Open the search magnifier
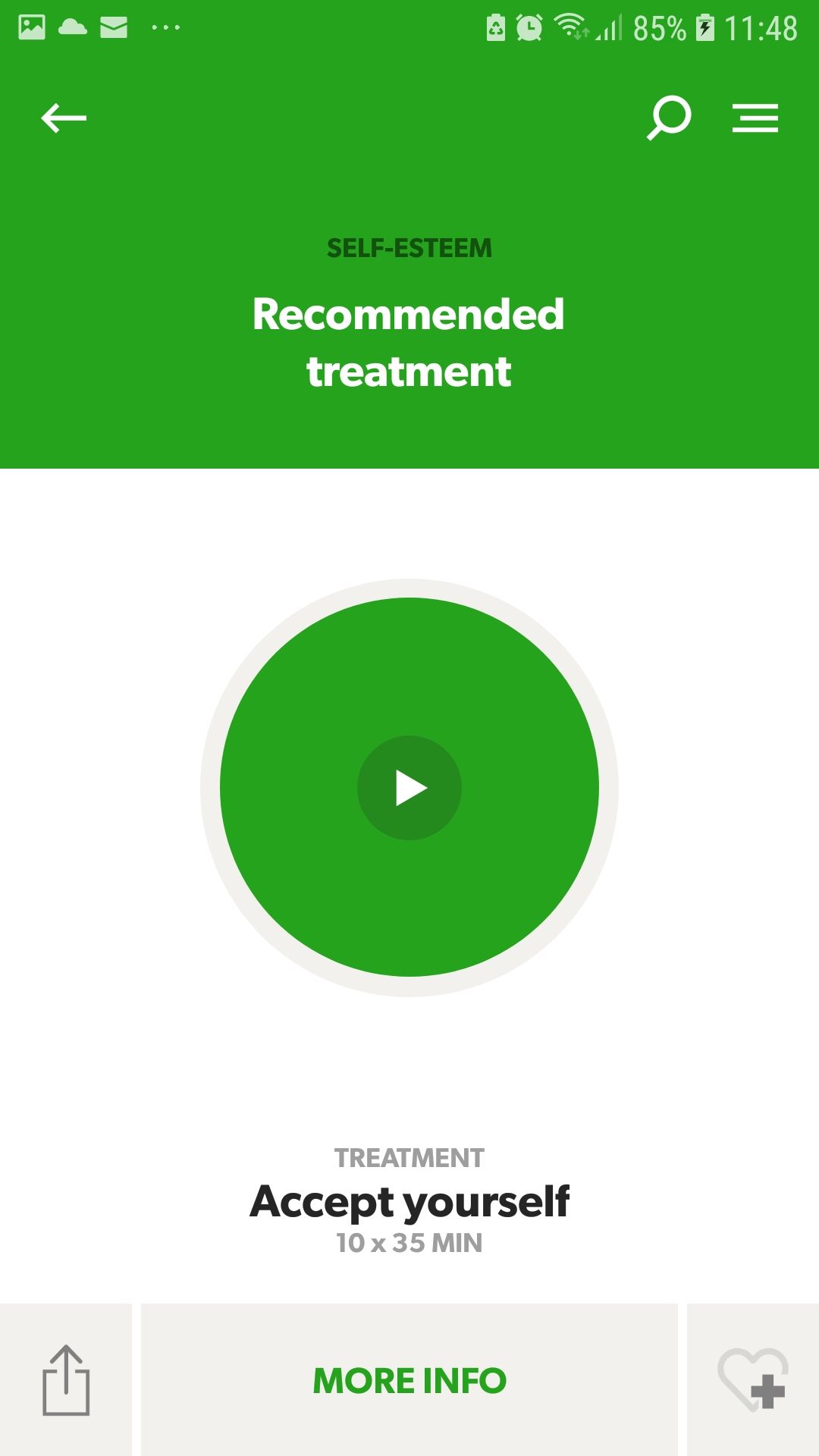819x1456 pixels. click(669, 118)
